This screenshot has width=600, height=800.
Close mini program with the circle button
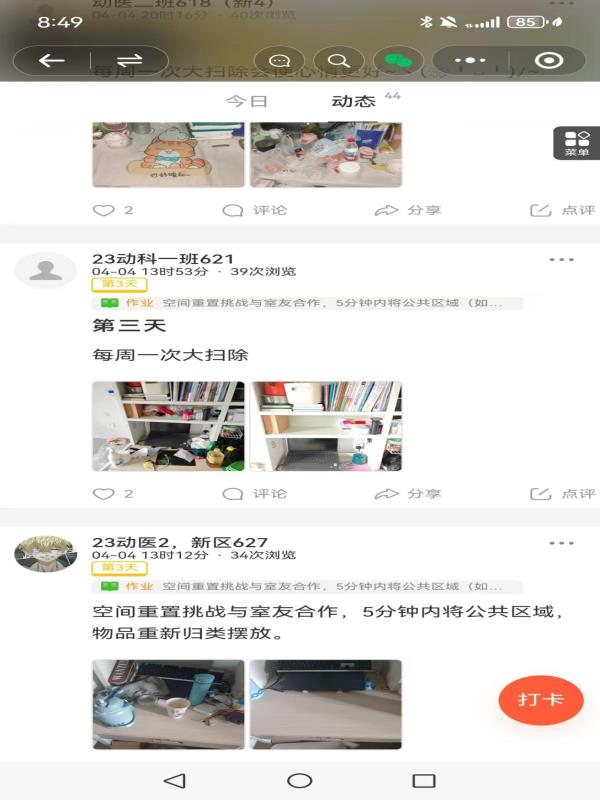point(549,61)
